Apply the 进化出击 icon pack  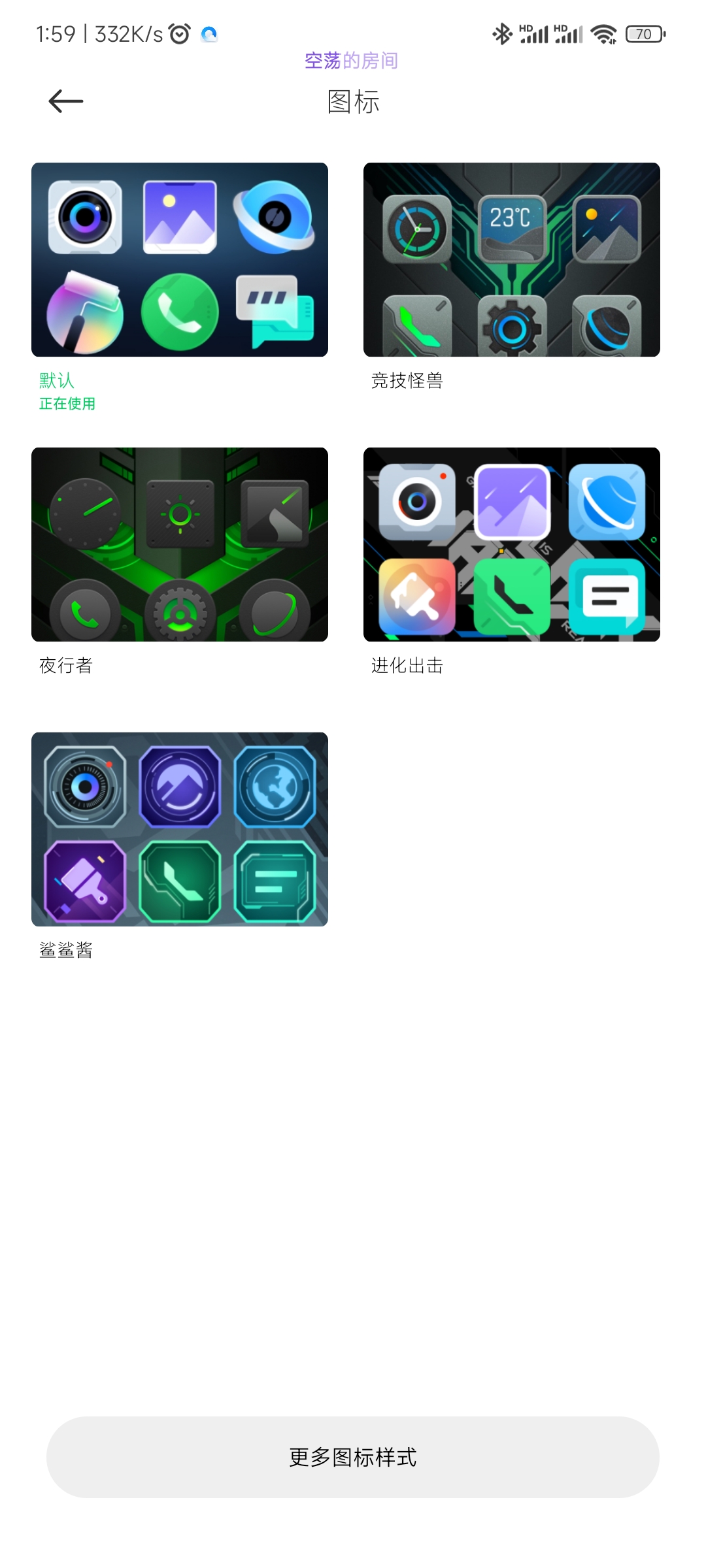point(511,544)
